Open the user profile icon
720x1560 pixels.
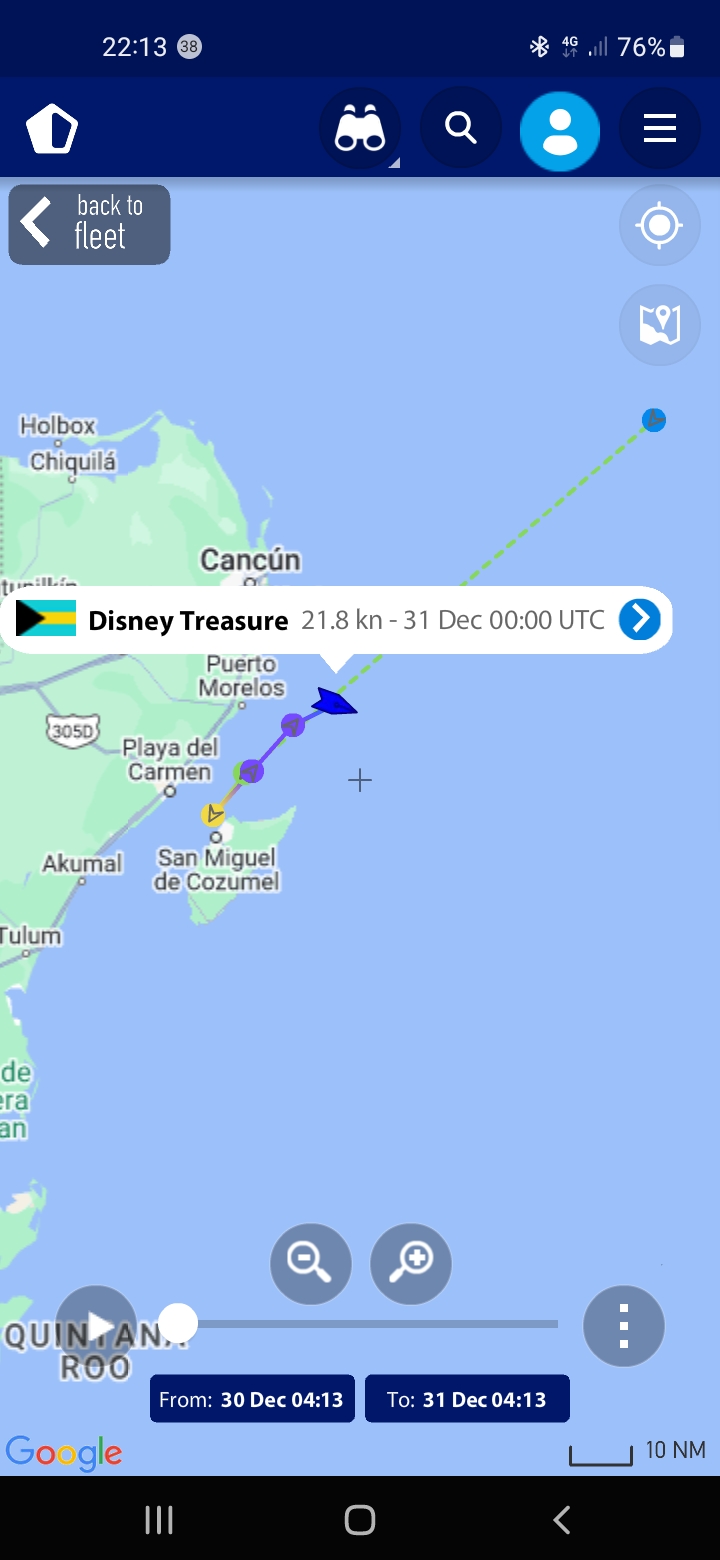(x=560, y=130)
